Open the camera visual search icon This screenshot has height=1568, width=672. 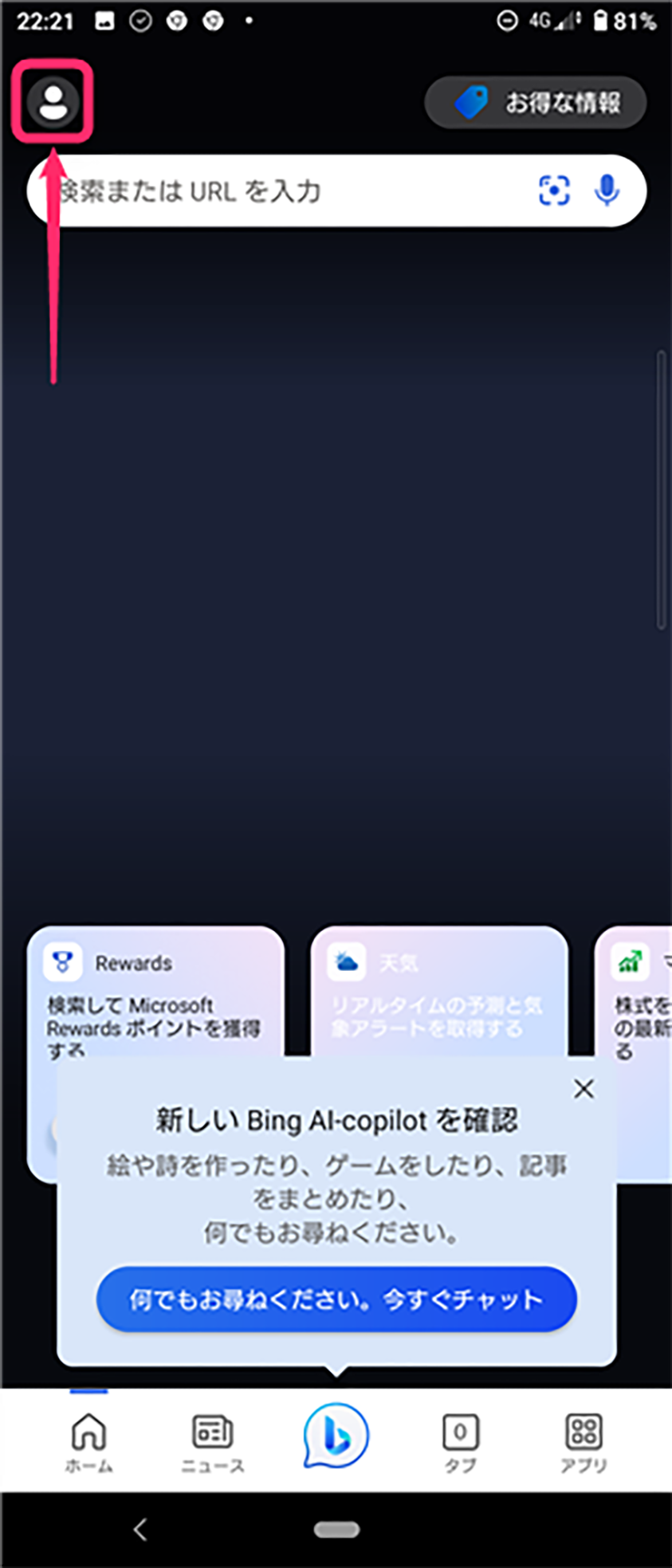[x=554, y=191]
